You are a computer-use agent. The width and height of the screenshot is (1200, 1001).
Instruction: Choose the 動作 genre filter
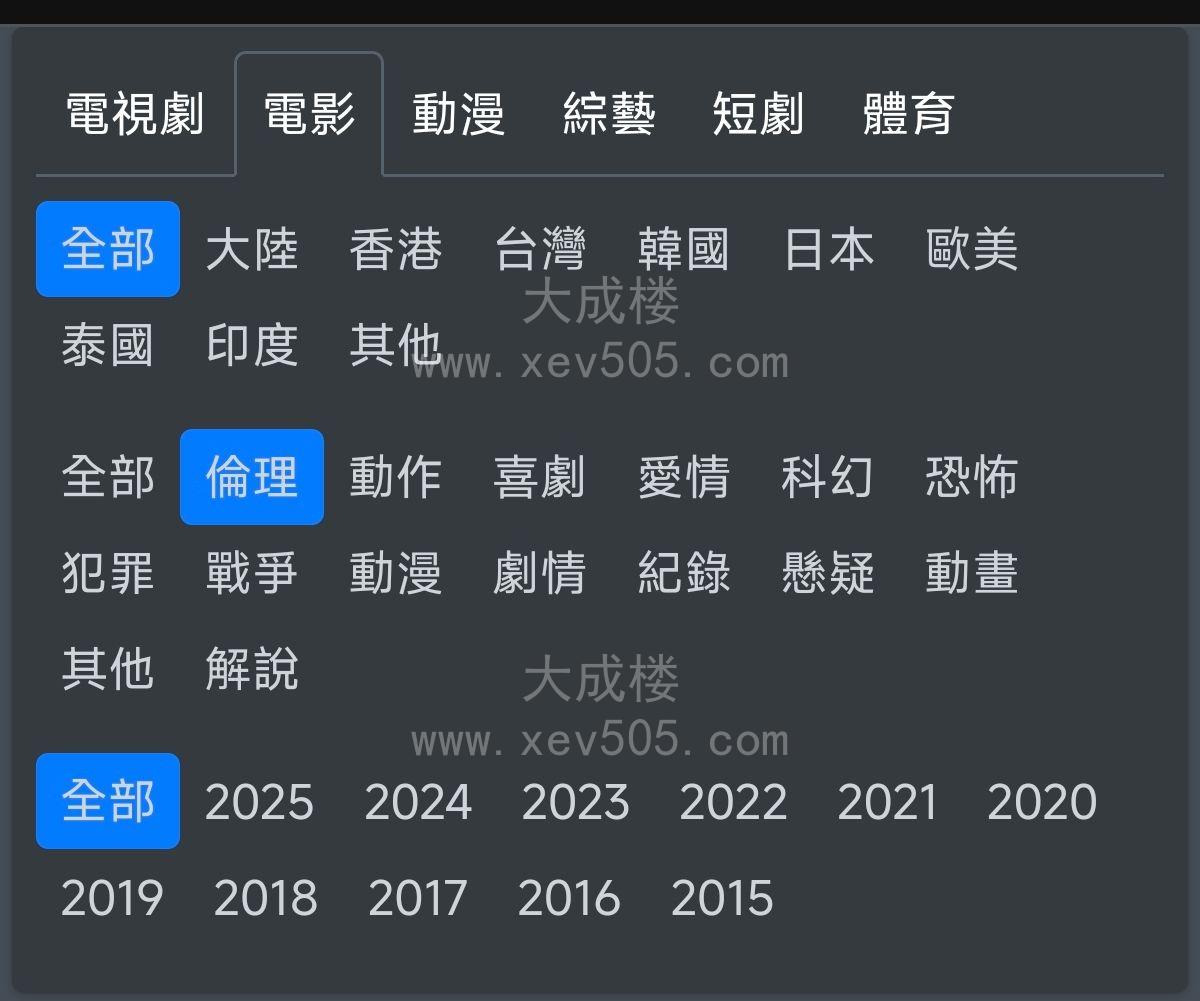[x=396, y=477]
